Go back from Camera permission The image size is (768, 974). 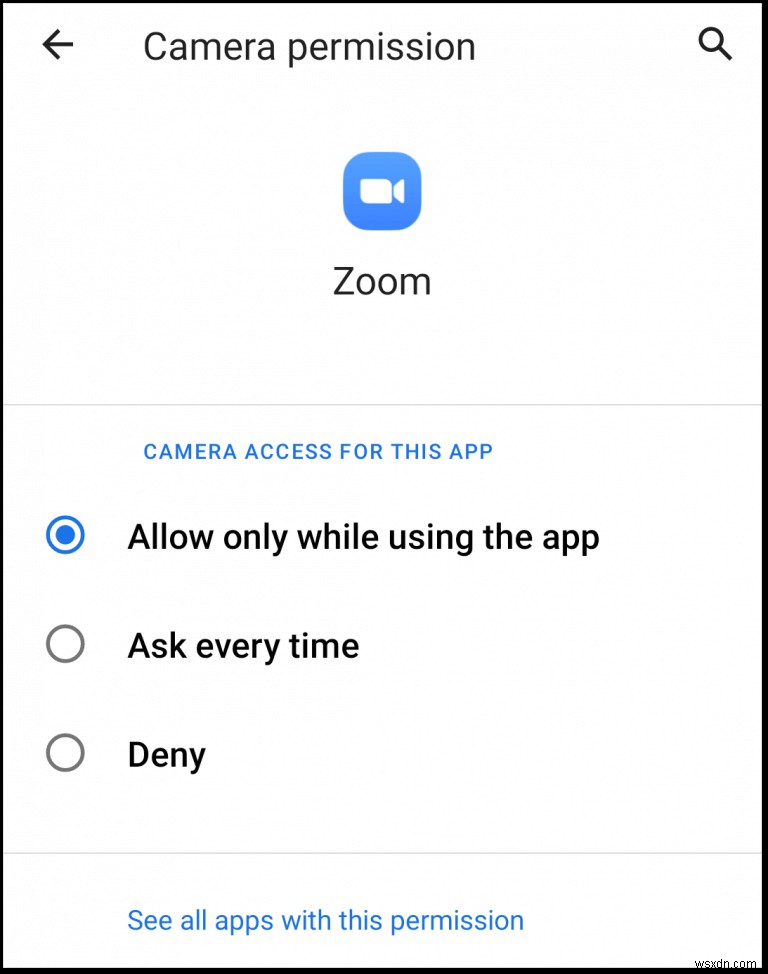58,45
